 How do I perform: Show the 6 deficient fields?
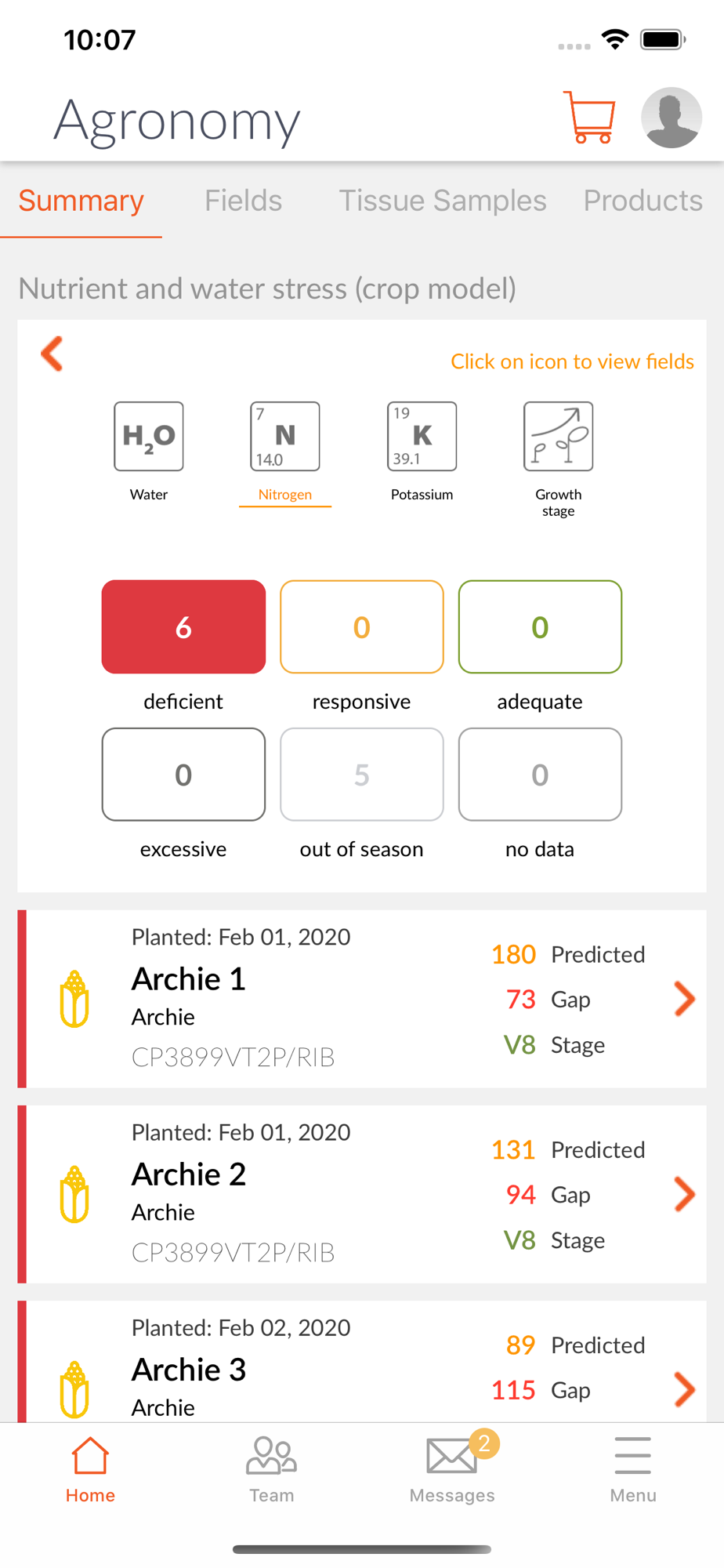183,626
